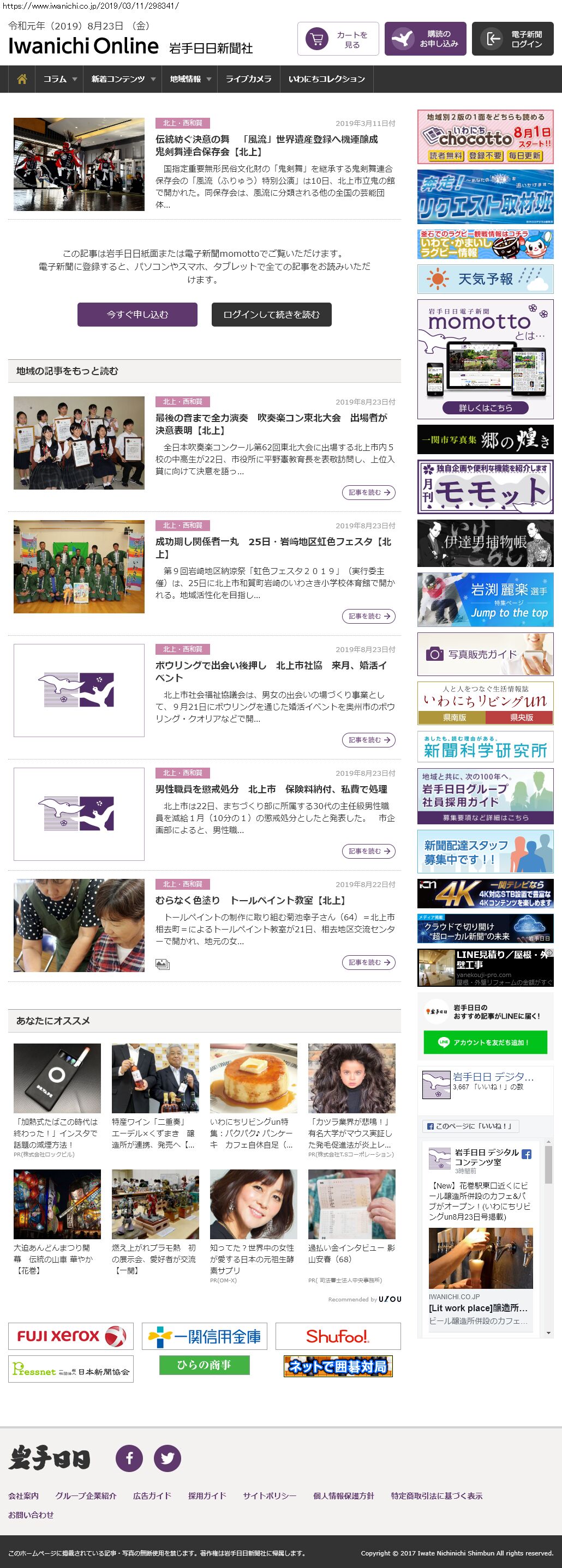Expand the コラム menu
The image size is (562, 1568).
click(59, 79)
